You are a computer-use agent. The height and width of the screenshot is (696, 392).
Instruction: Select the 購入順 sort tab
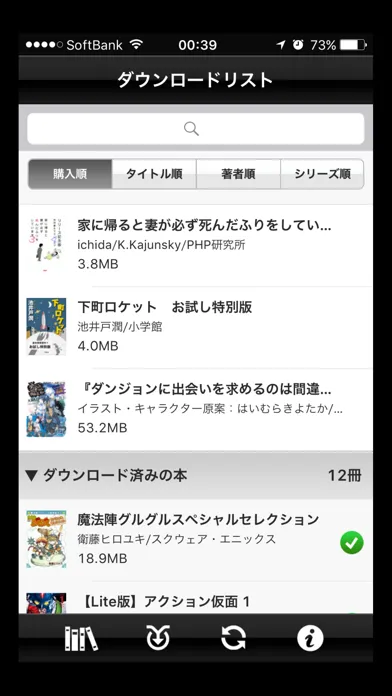pos(70,174)
